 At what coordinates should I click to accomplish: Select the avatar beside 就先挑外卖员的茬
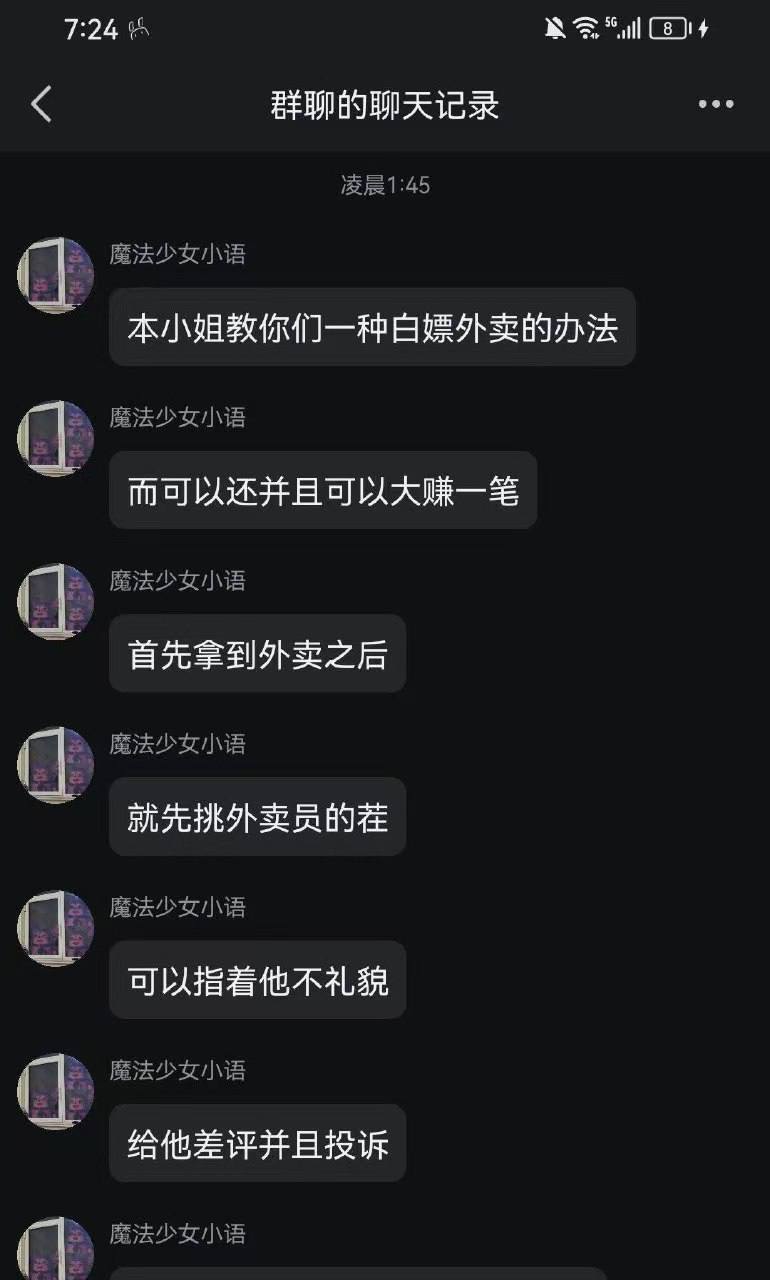pos(56,764)
